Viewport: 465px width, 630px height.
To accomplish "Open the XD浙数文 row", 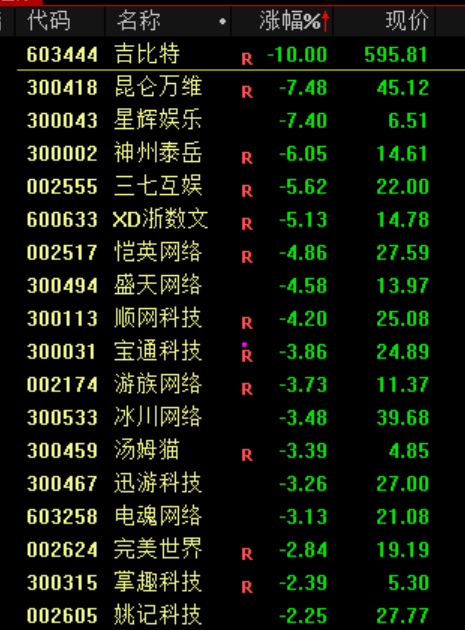I will click(x=241, y=219).
